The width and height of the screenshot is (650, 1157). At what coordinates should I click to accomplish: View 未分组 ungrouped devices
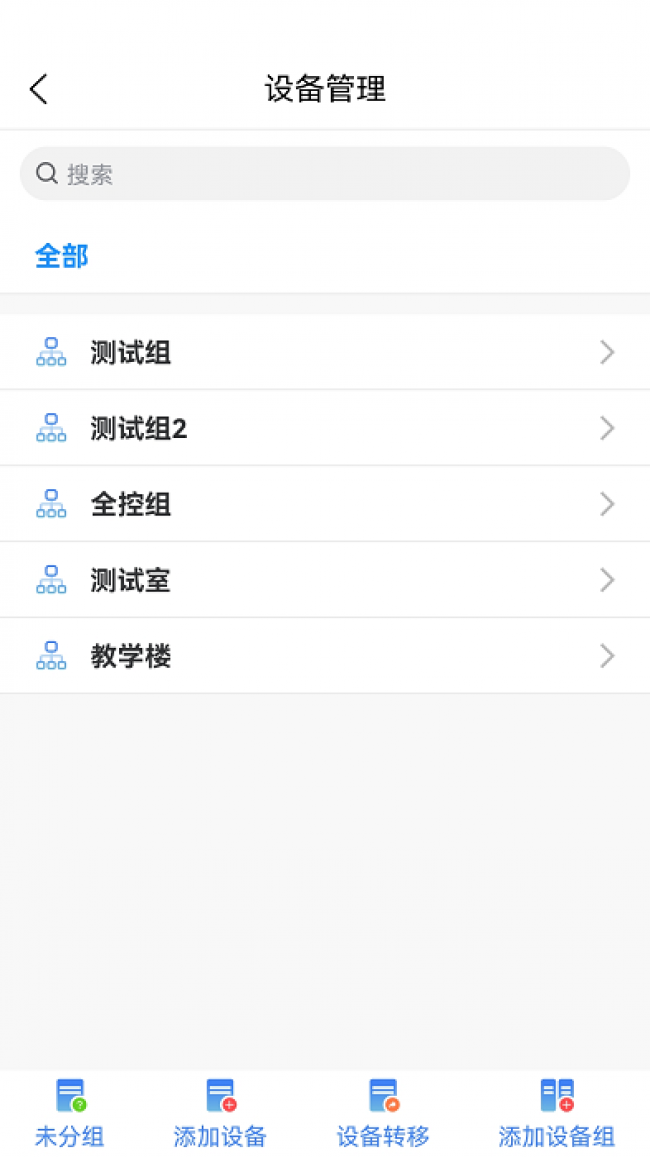[x=70, y=1113]
